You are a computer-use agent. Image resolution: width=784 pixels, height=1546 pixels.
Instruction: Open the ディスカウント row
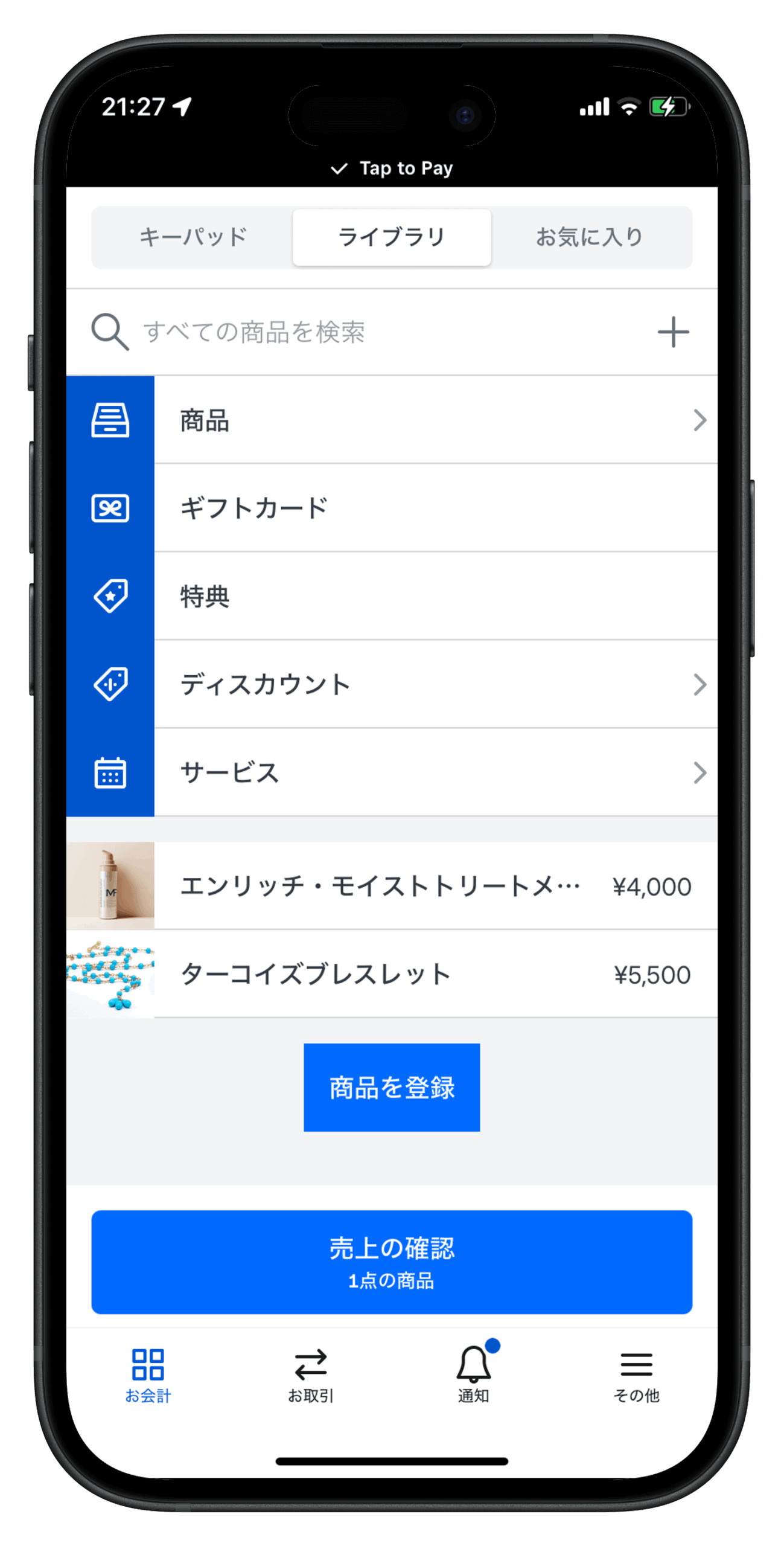click(435, 684)
